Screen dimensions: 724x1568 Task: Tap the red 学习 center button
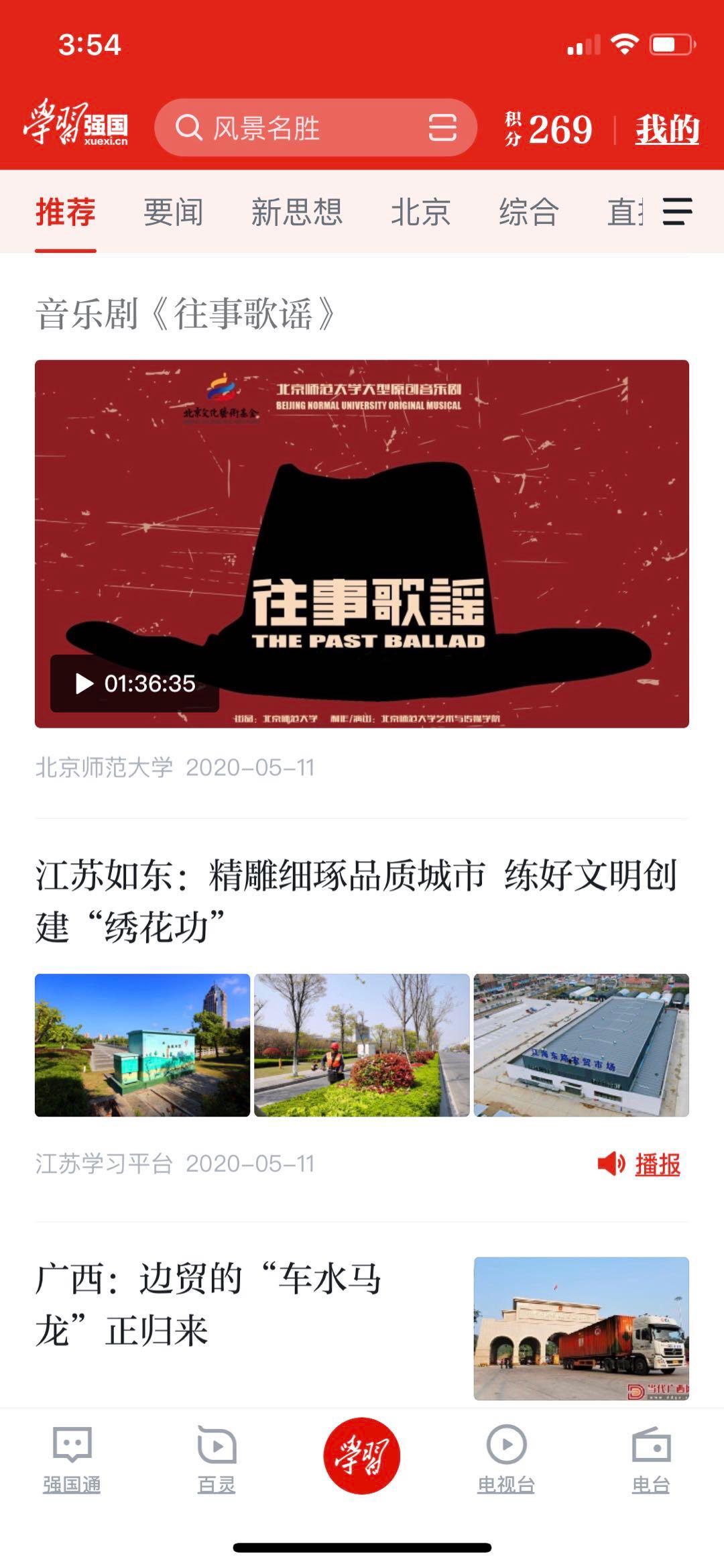point(362,1457)
